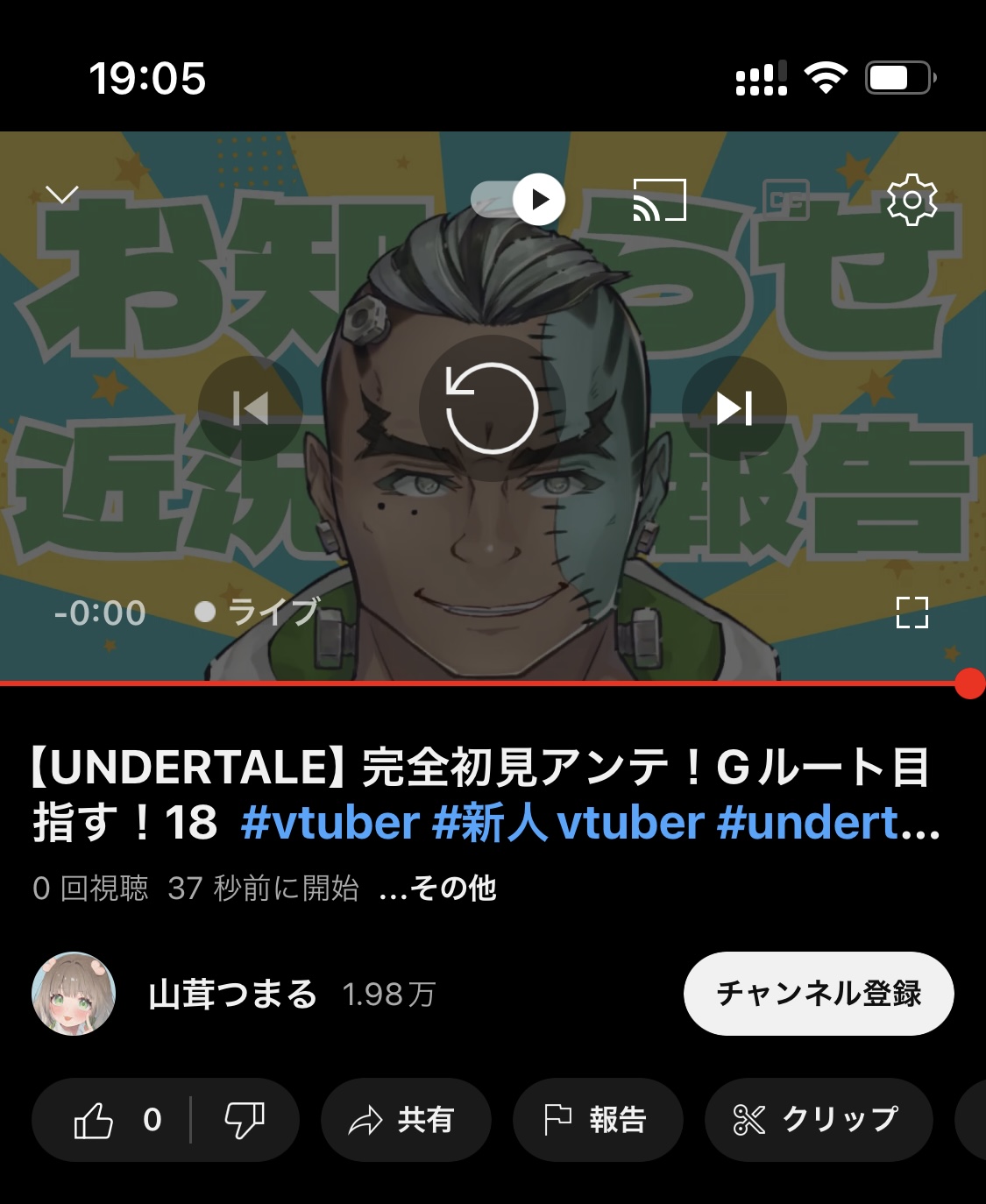The image size is (986, 1204).
Task: Expand description via …その他
Action: (438, 889)
